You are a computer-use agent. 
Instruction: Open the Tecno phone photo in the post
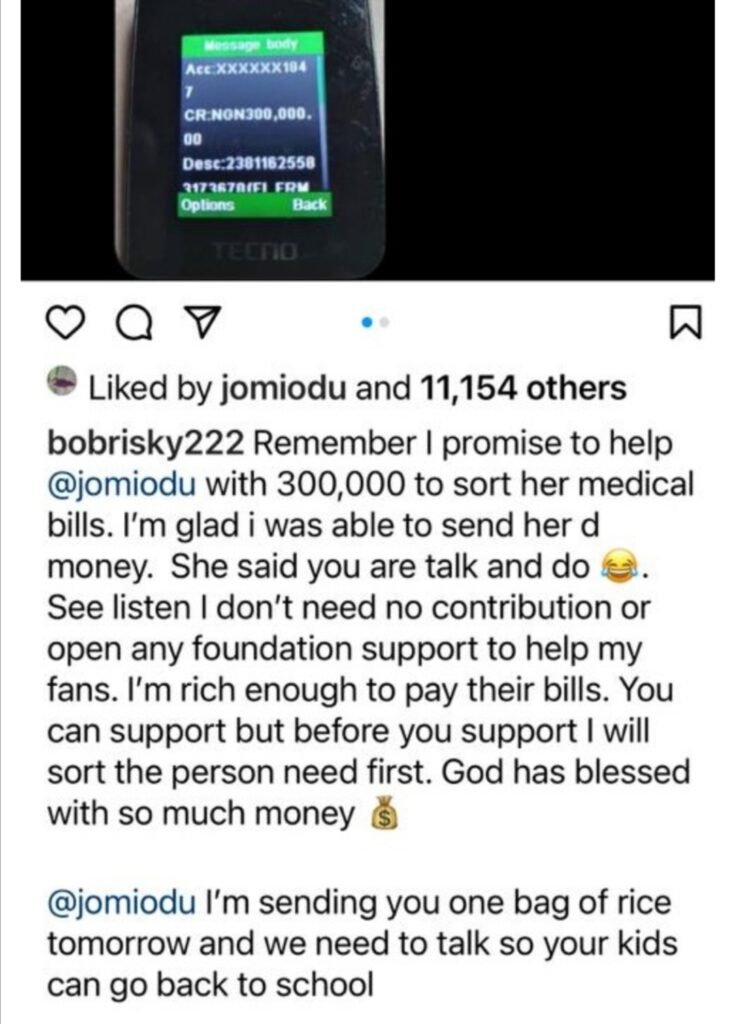[367, 140]
